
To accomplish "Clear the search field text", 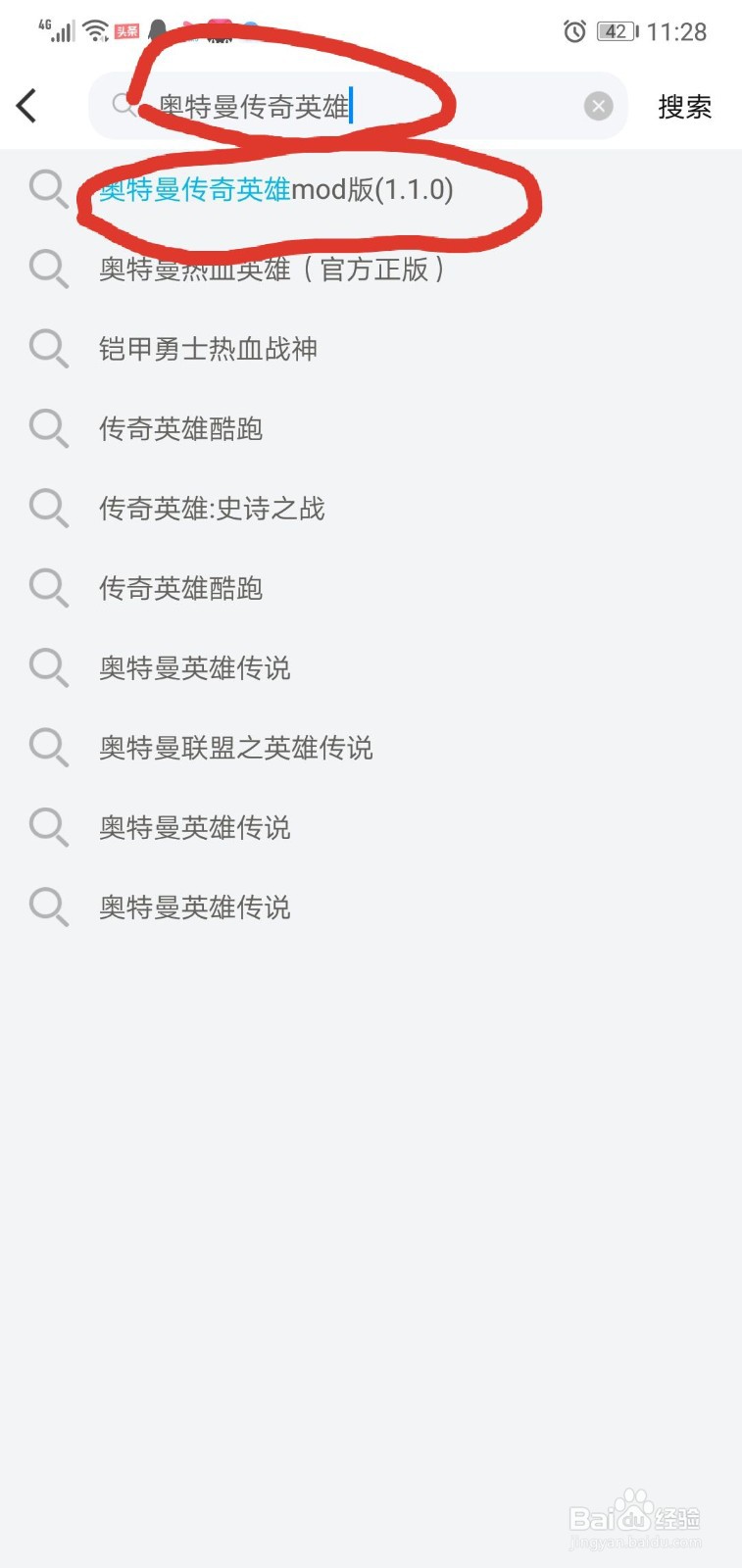I will pyautogui.click(x=598, y=106).
